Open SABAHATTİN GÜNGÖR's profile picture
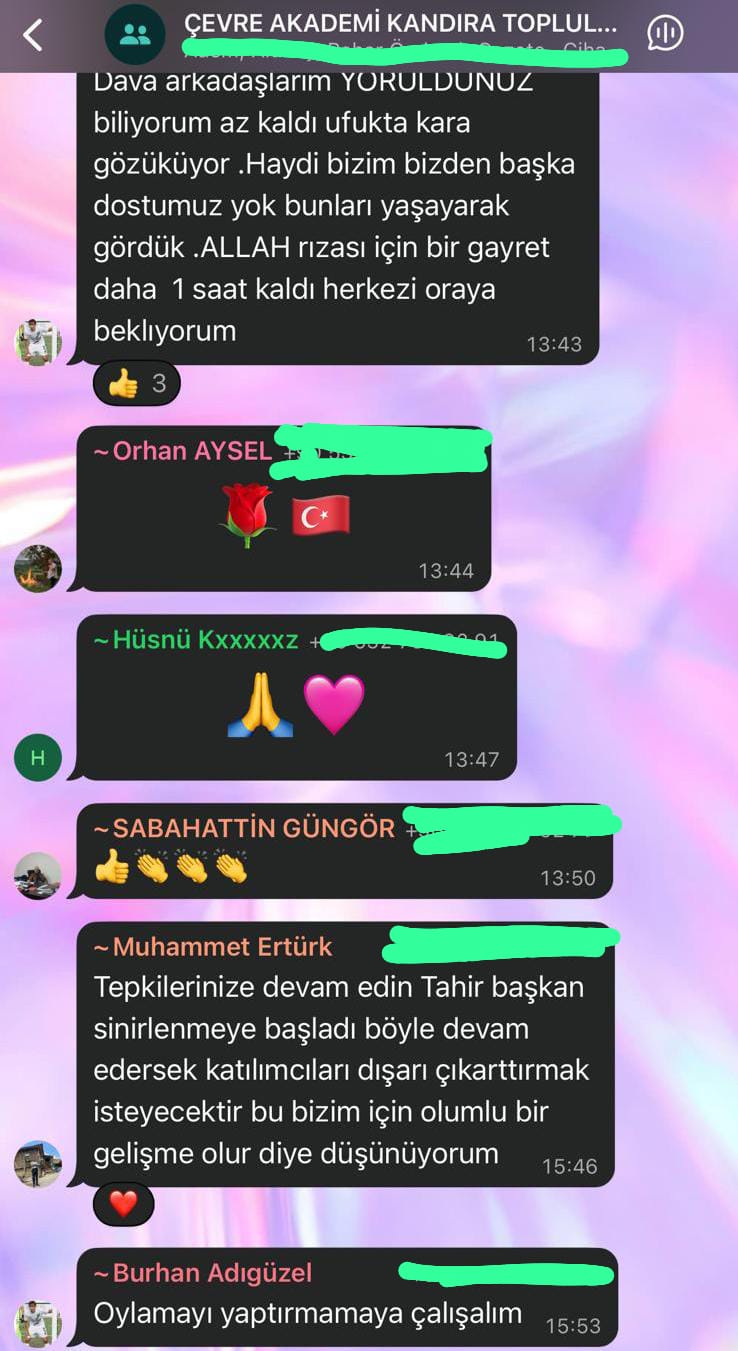This screenshot has width=738, height=1351. point(38,876)
